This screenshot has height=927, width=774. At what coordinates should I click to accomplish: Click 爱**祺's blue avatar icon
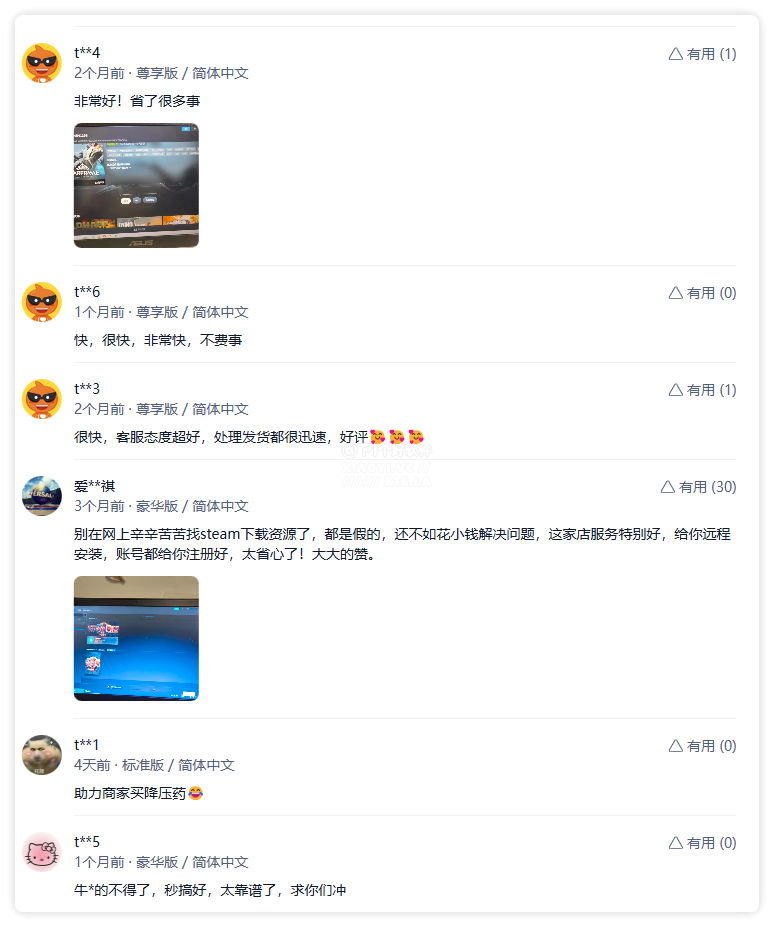[42, 495]
